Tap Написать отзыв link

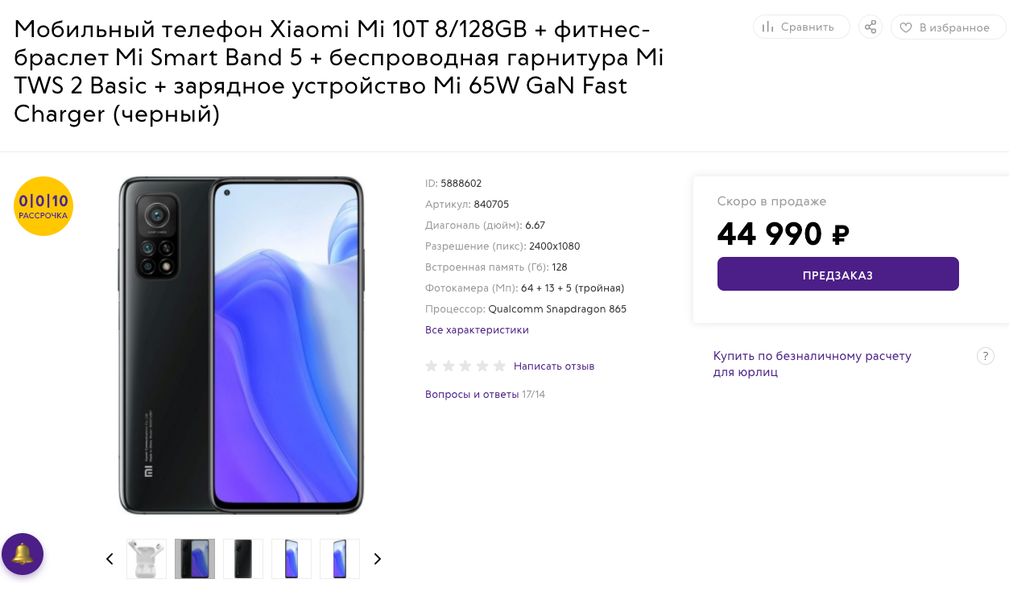[553, 366]
